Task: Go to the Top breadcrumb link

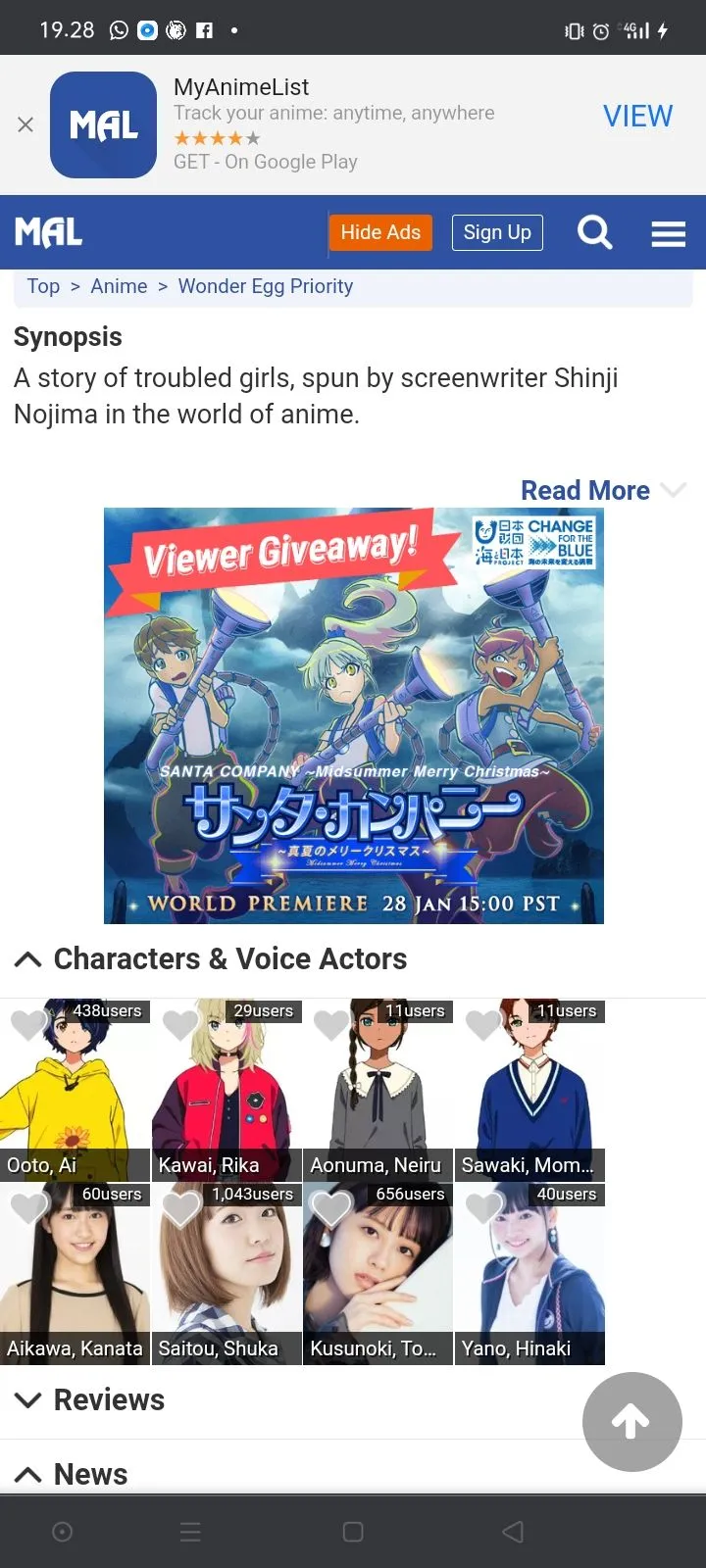Action: pos(43,286)
